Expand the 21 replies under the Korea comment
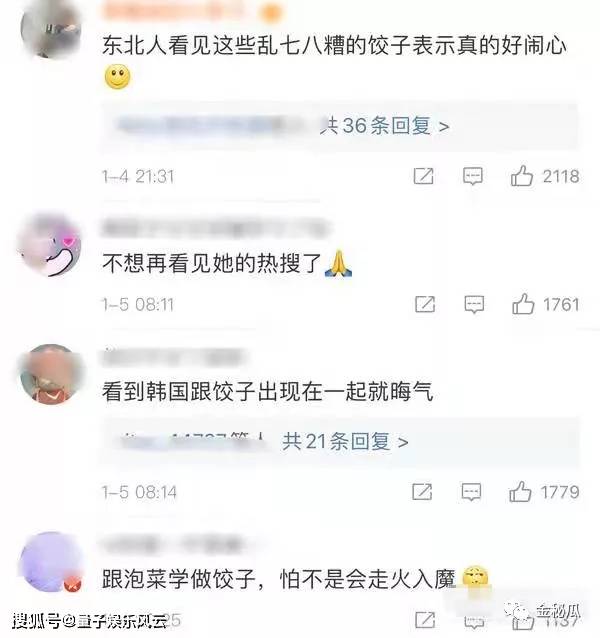 tap(345, 441)
